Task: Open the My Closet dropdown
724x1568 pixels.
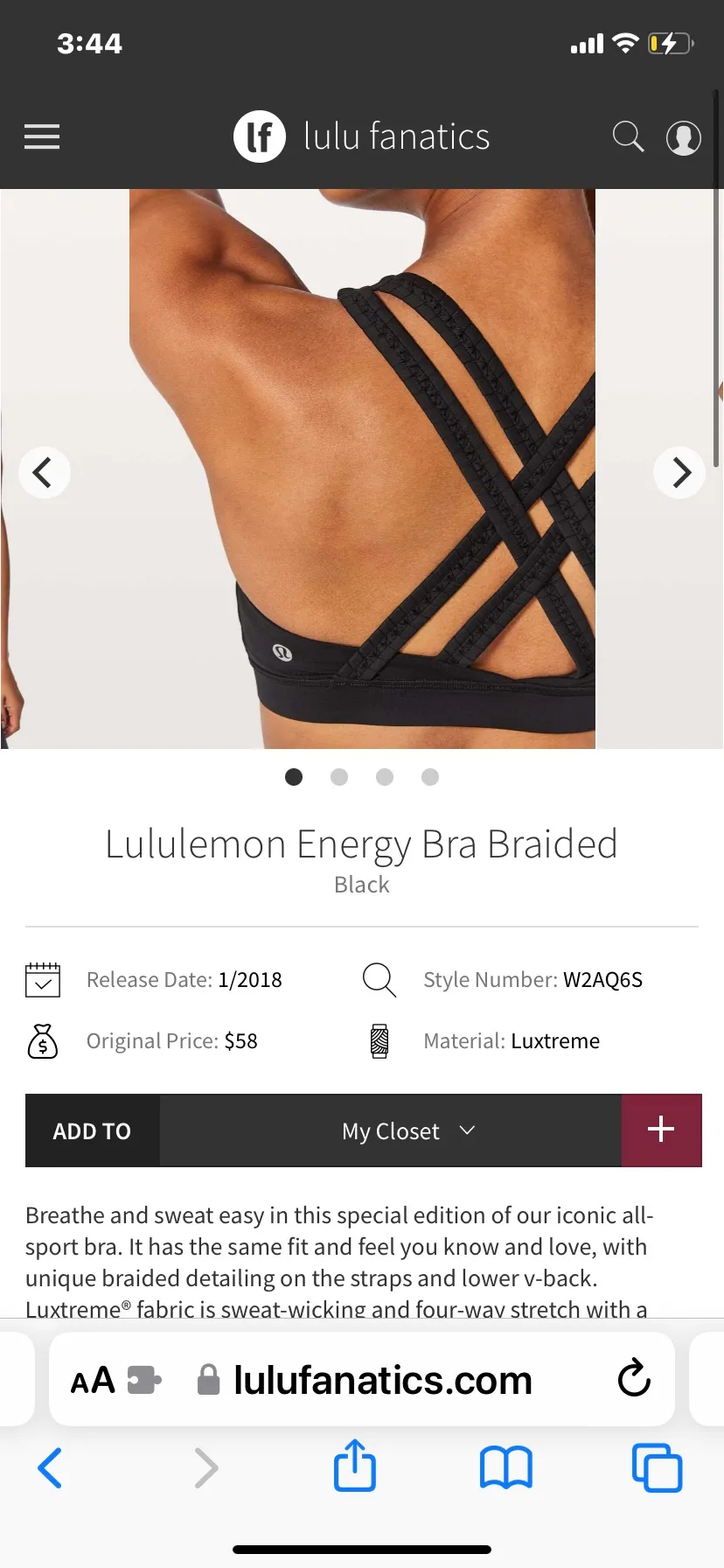Action: [x=407, y=1130]
